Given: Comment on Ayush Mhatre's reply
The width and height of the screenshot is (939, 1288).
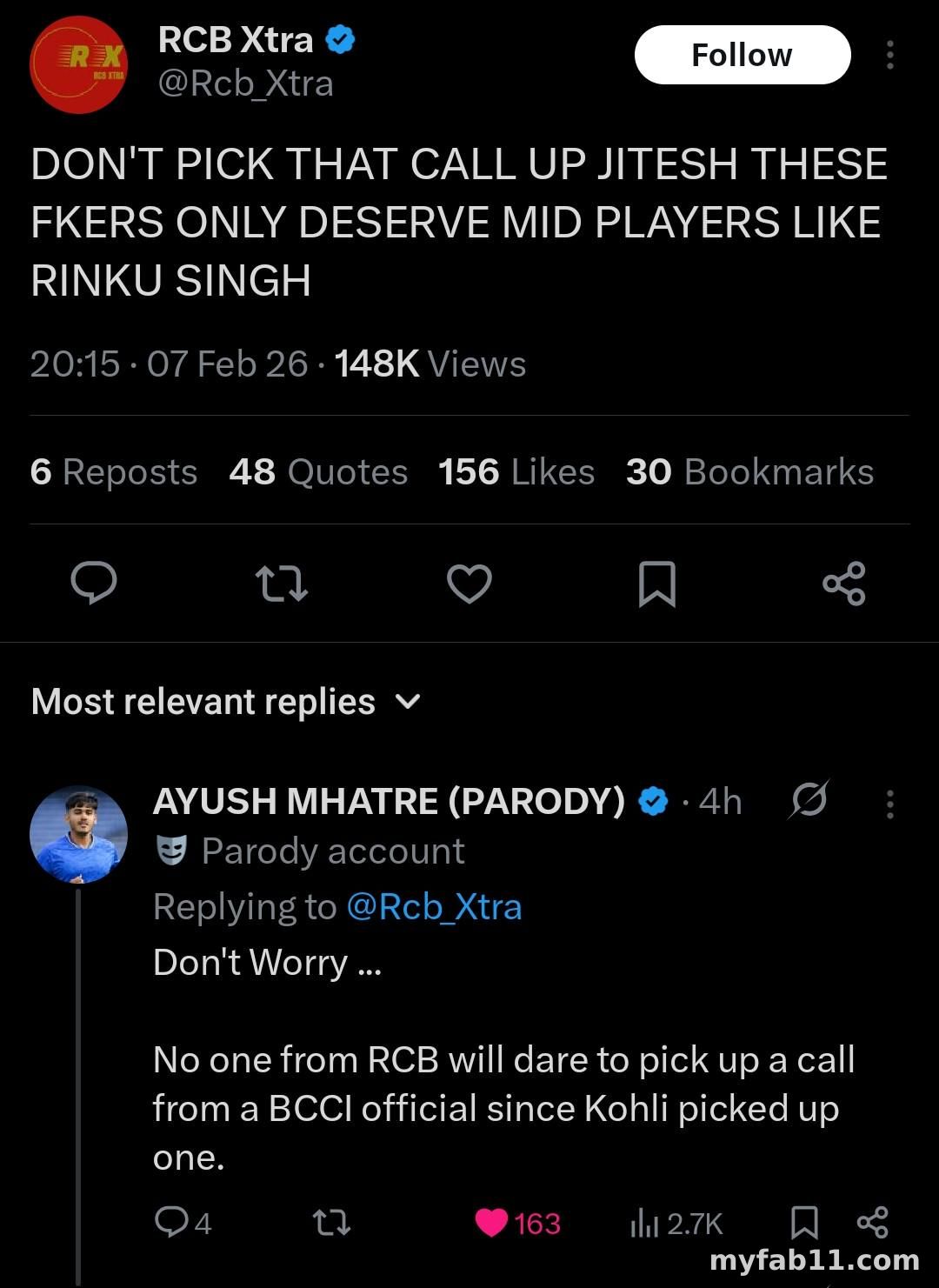Looking at the screenshot, I should point(171,1223).
